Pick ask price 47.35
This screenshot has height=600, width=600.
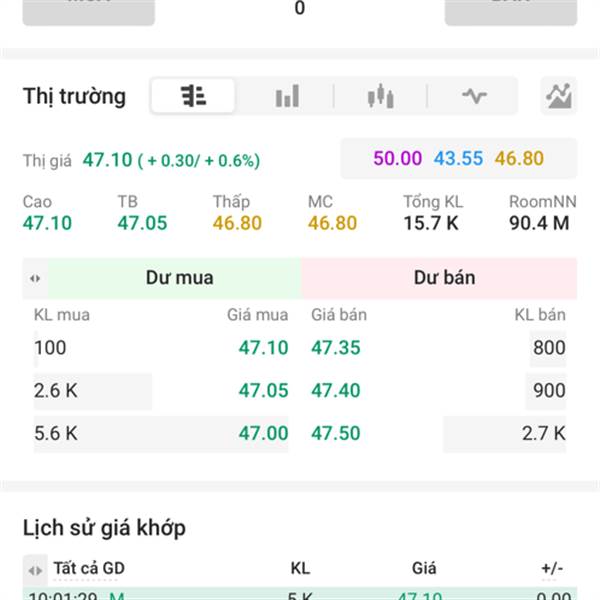click(336, 348)
